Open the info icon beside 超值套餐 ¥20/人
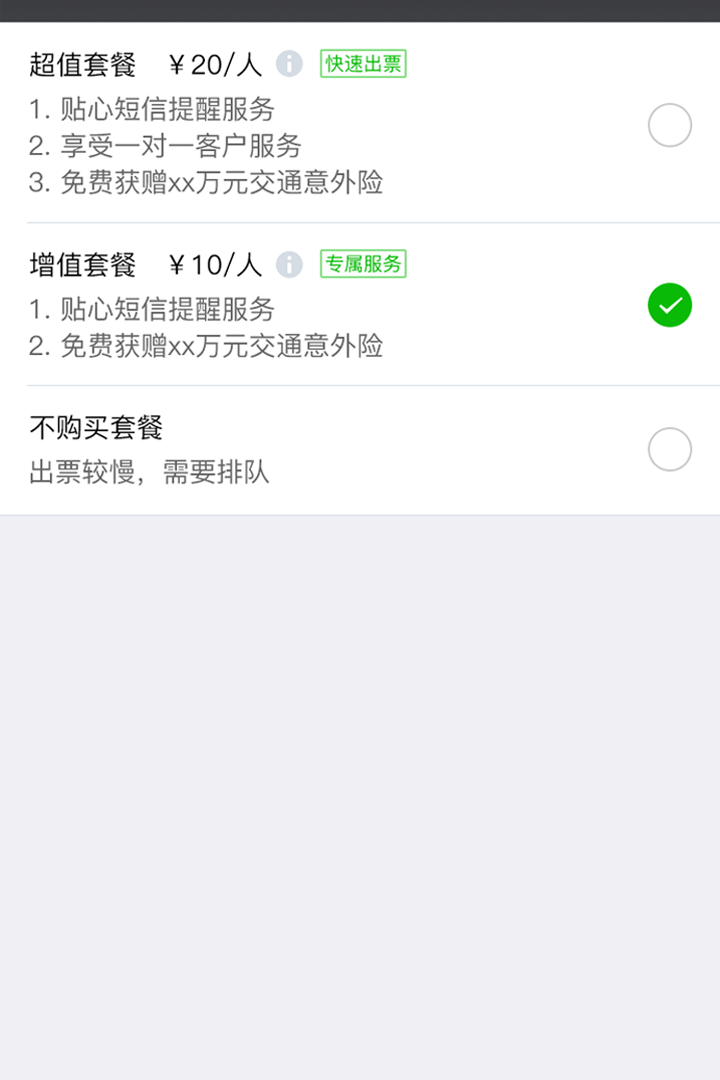This screenshot has width=720, height=1080. coord(289,64)
